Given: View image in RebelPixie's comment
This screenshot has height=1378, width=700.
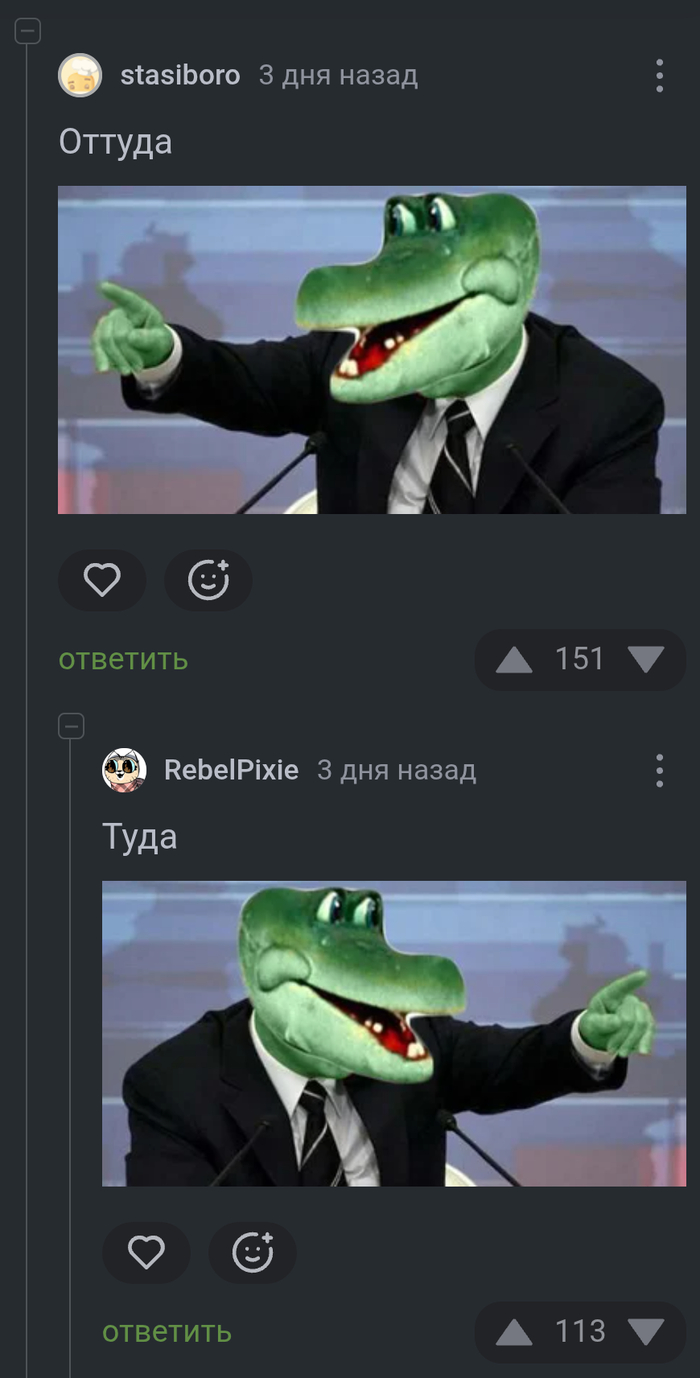Looking at the screenshot, I should tap(394, 1034).
